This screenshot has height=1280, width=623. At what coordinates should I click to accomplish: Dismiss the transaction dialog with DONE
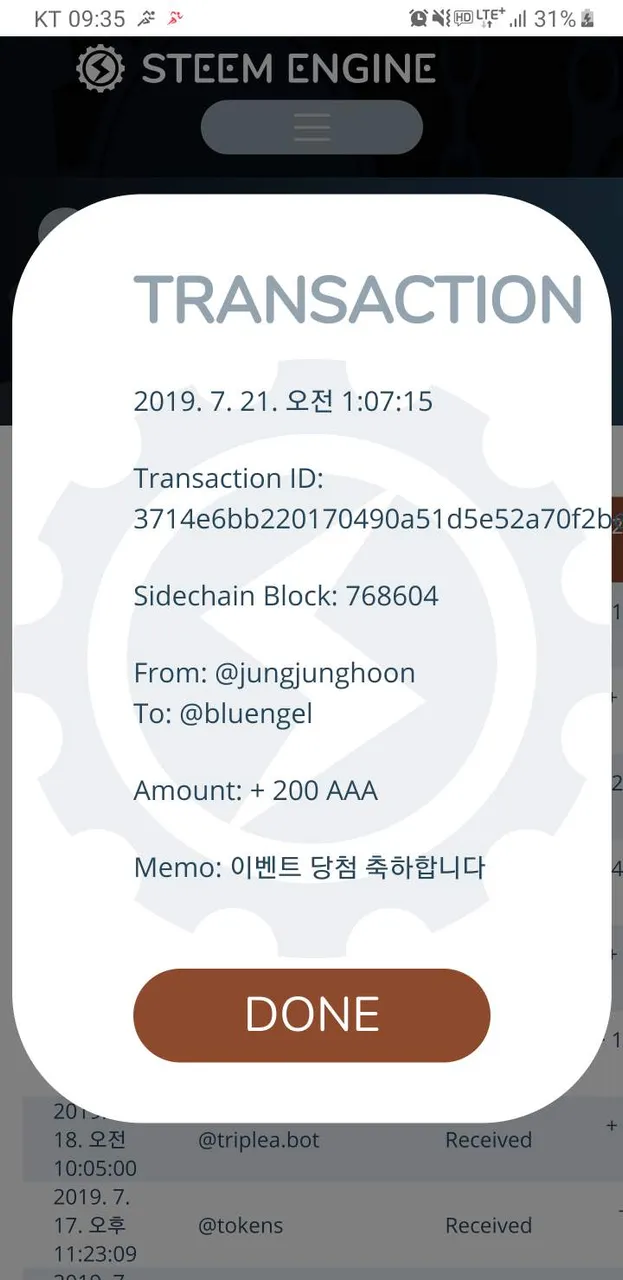pyautogui.click(x=311, y=1015)
